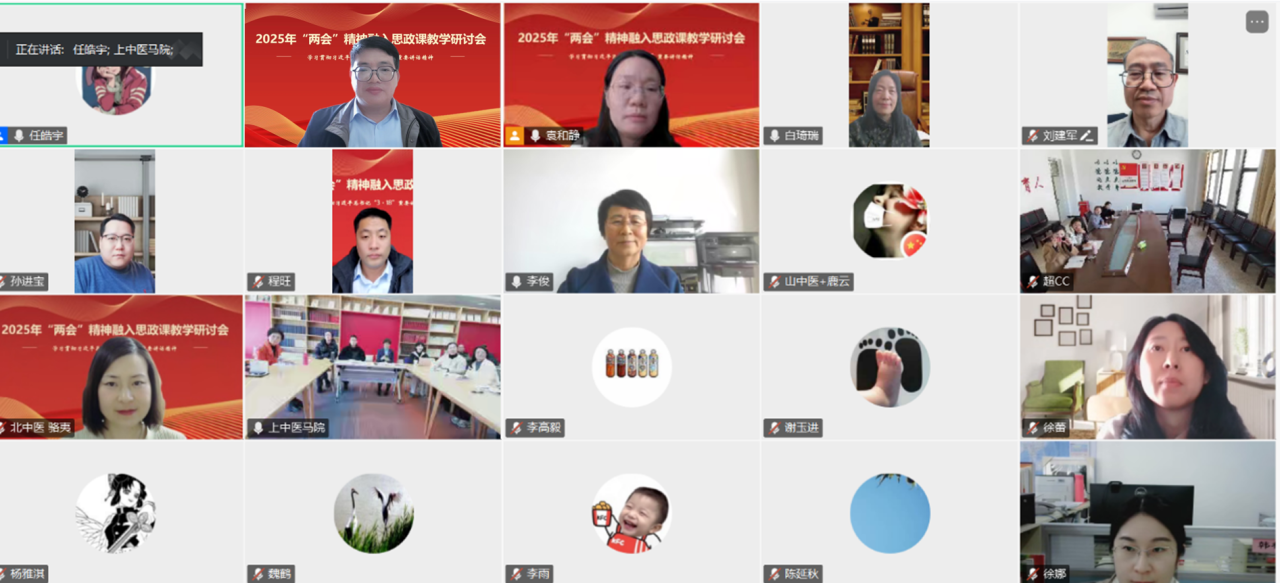Open the 山中医+鹿云 participant tile

[x=889, y=220]
